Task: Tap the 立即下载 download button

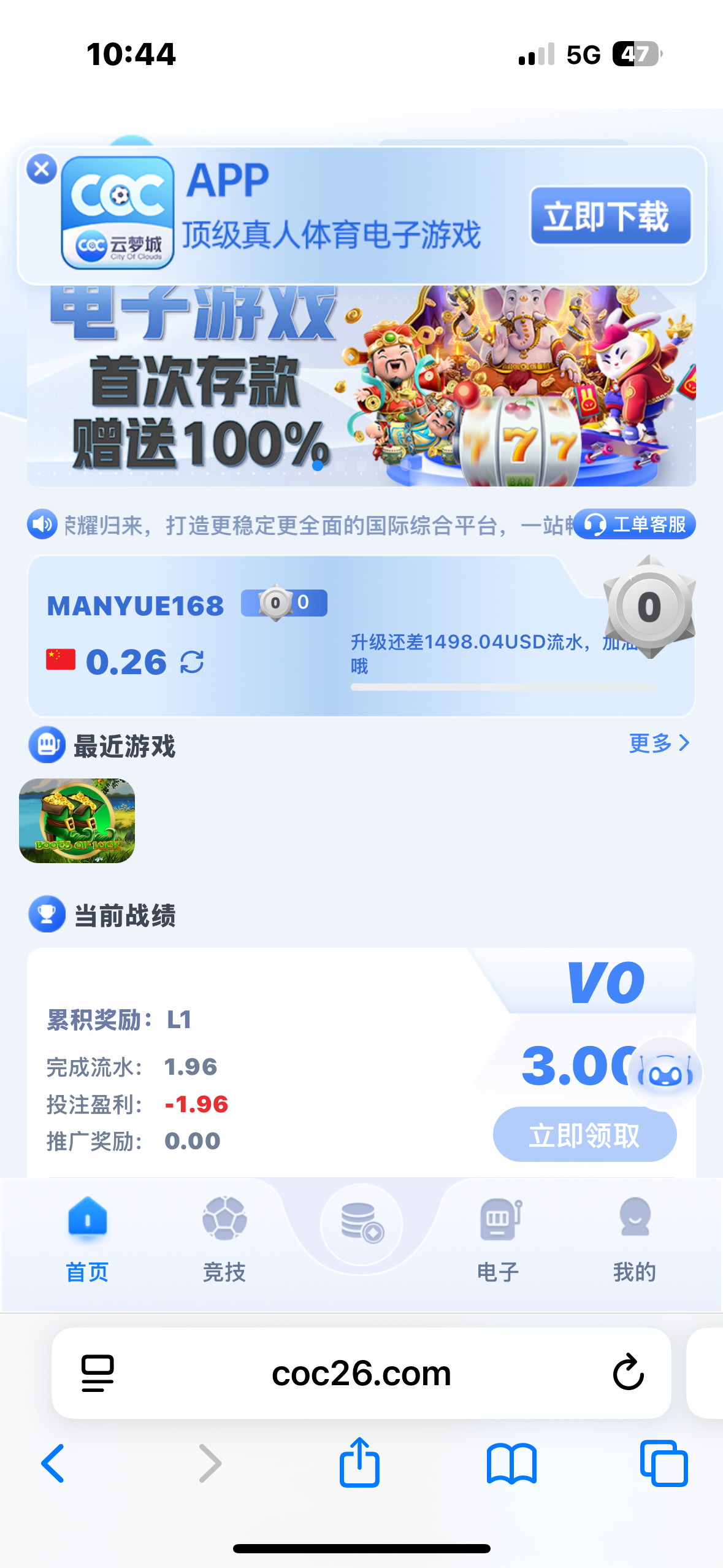Action: pos(610,216)
